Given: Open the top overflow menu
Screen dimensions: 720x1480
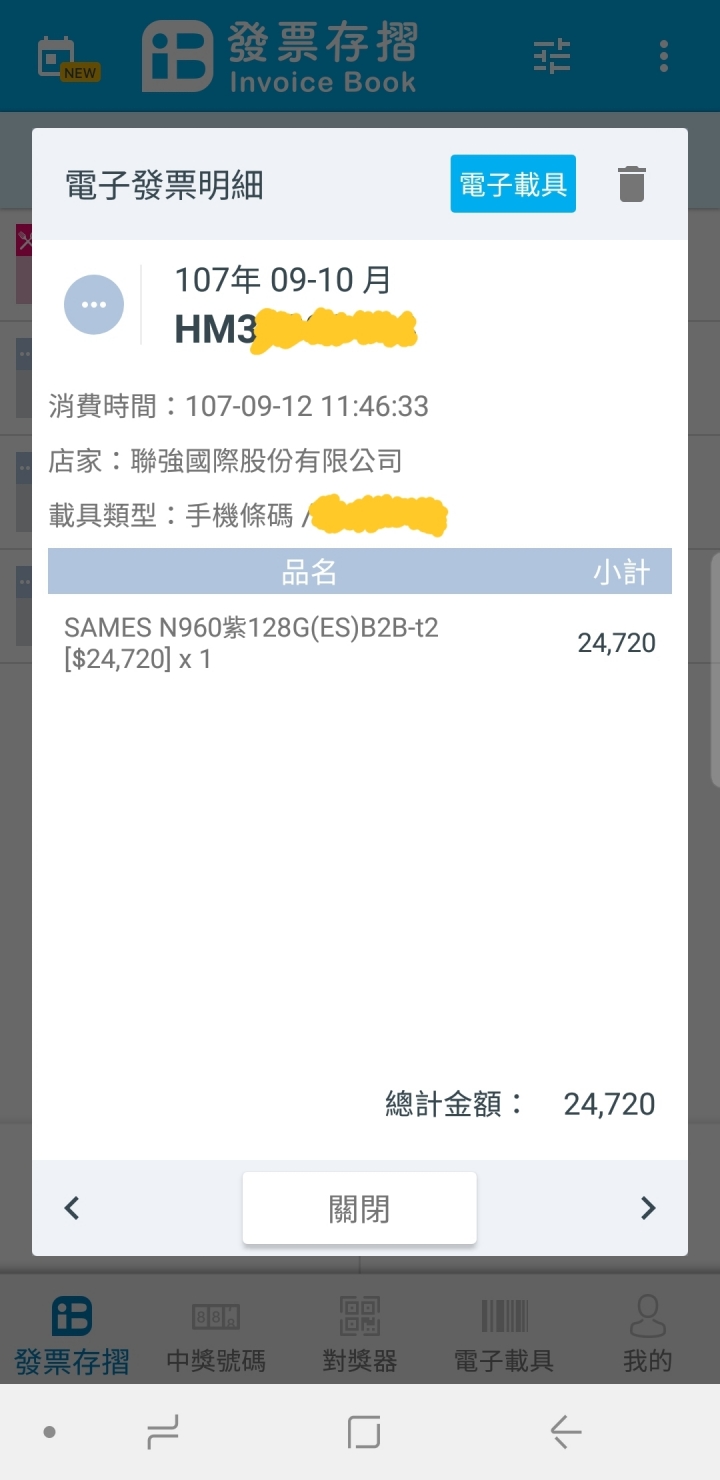Looking at the screenshot, I should tap(663, 56).
